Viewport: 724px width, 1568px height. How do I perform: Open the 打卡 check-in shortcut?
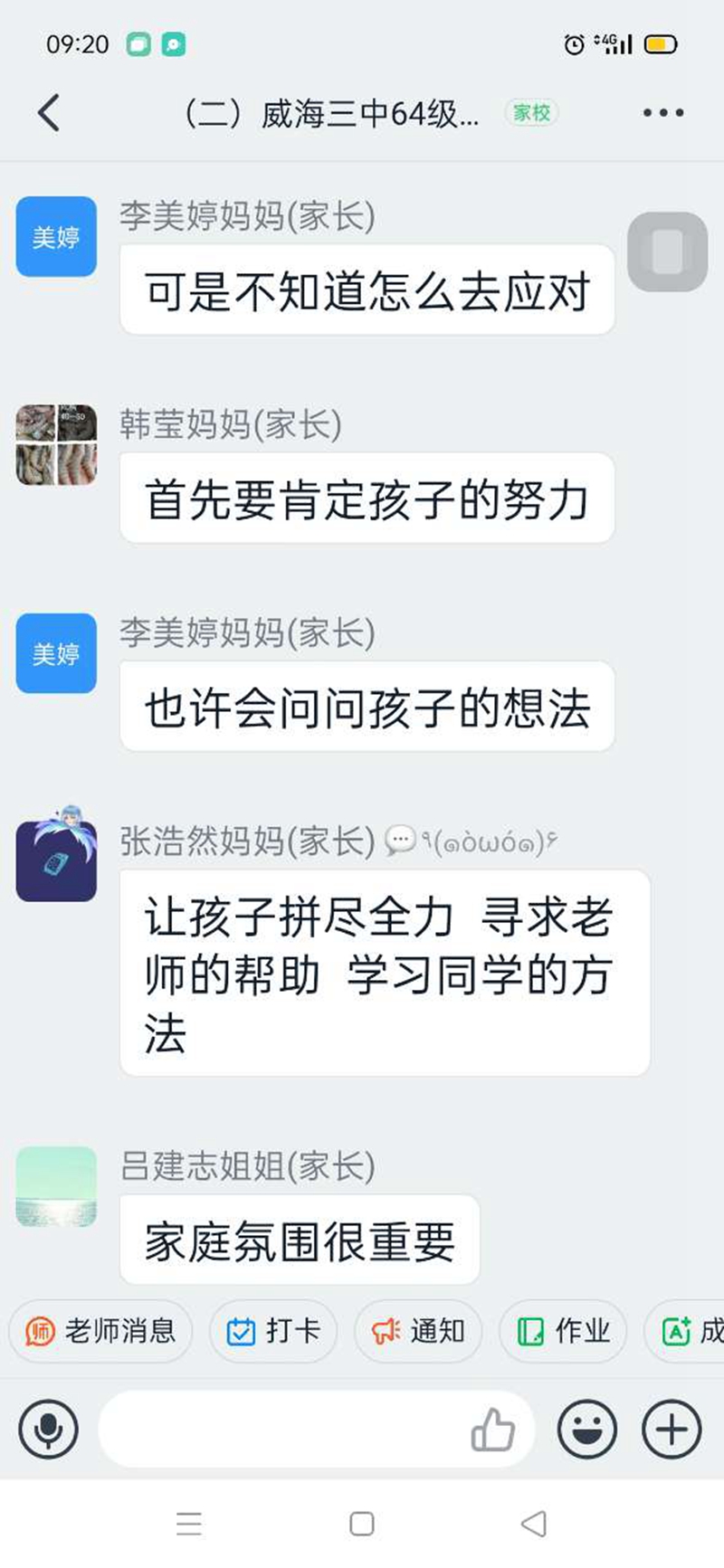(273, 1331)
